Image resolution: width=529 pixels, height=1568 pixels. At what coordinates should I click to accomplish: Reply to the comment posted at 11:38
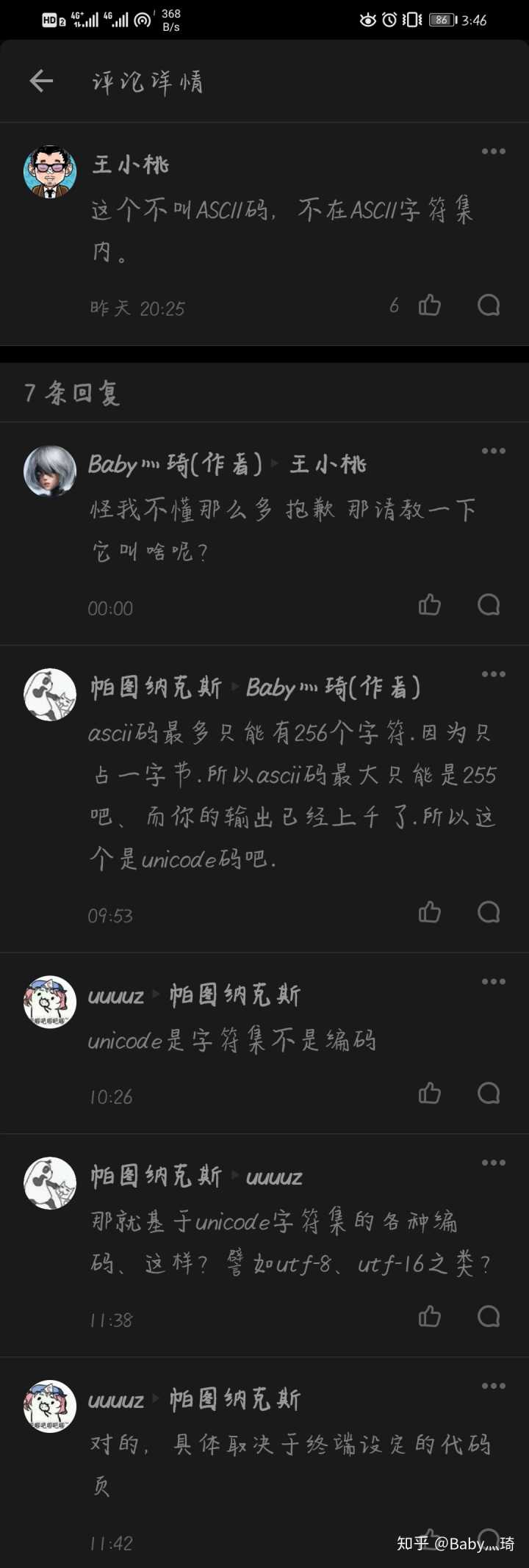(x=489, y=1316)
